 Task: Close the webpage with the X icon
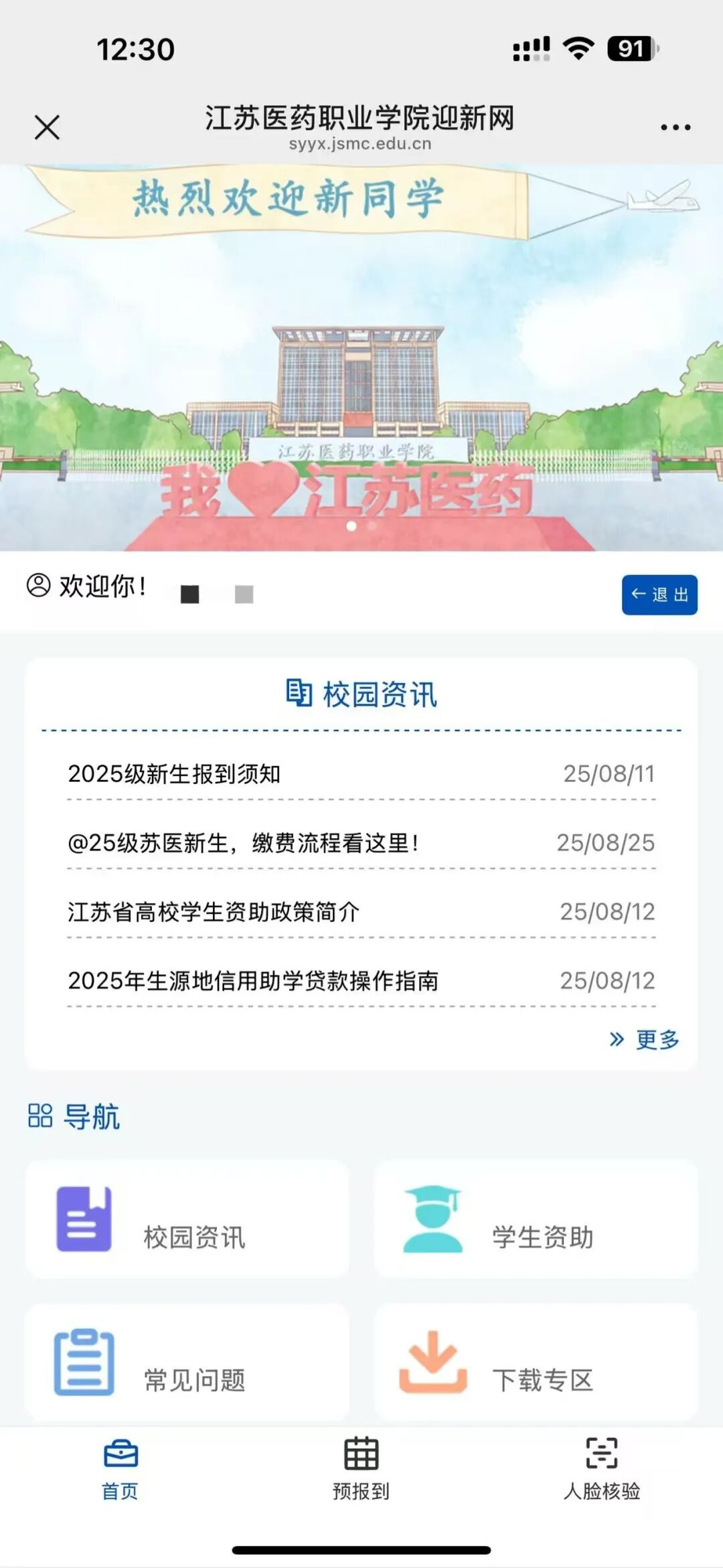[x=47, y=127]
